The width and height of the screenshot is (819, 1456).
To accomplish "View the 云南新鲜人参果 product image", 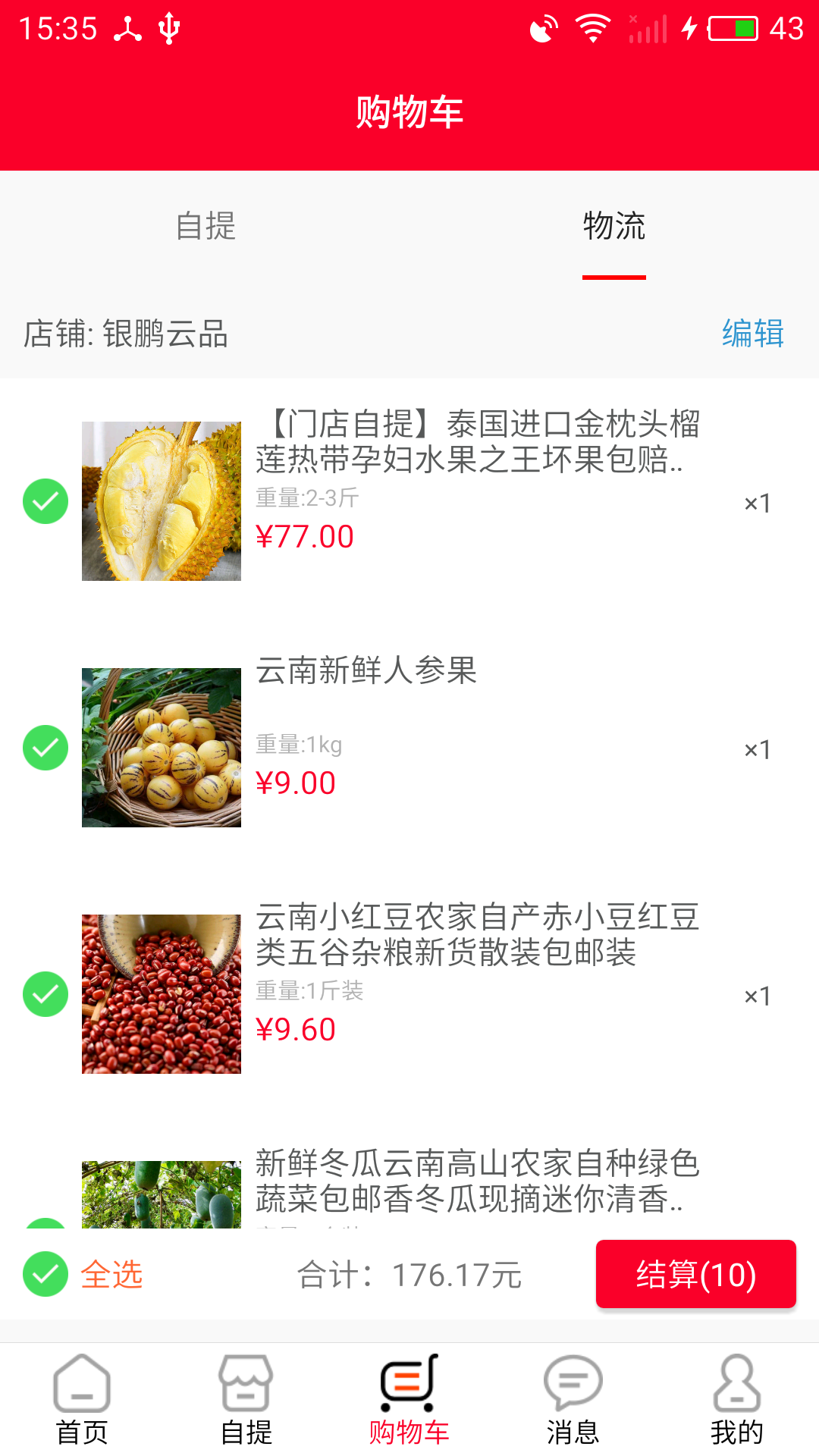I will point(162,748).
